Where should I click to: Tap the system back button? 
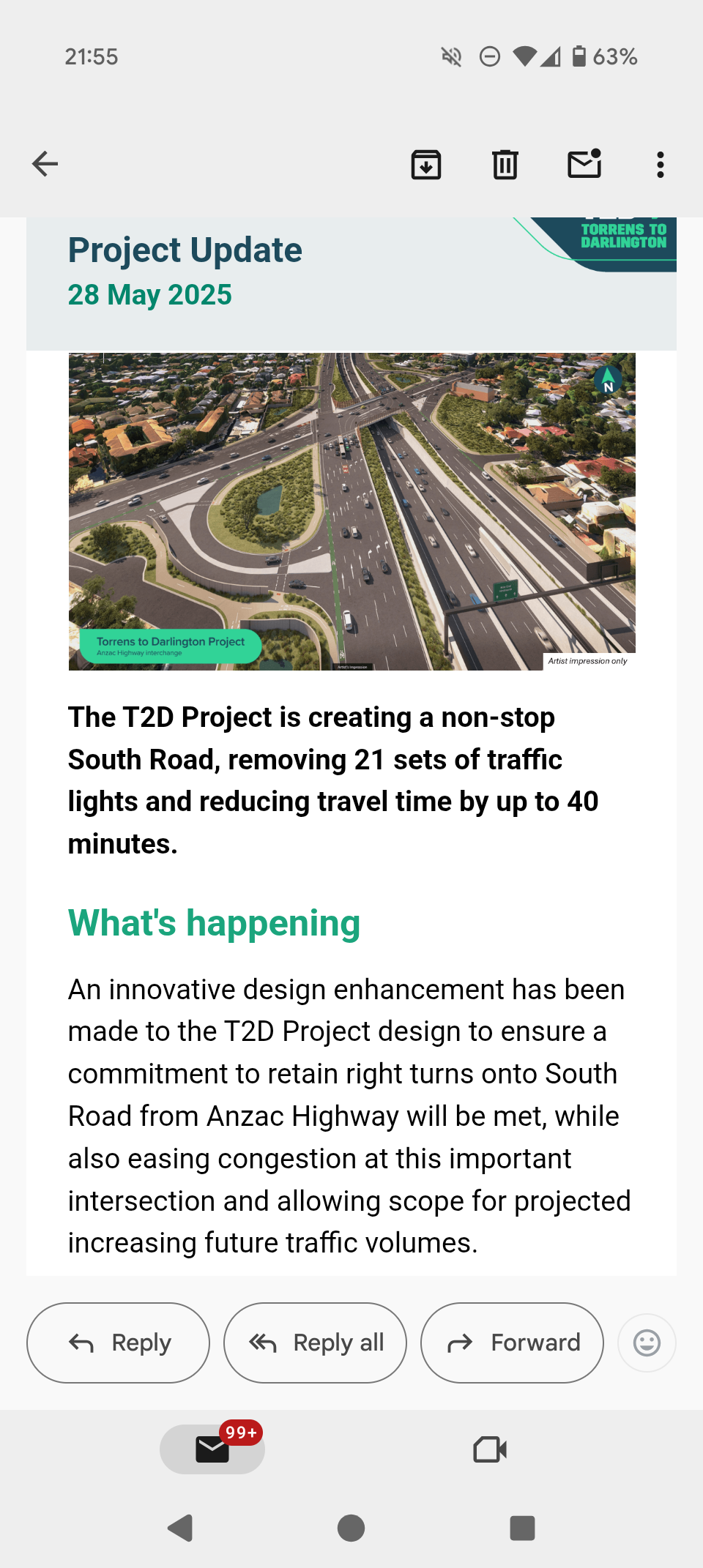click(x=181, y=1528)
